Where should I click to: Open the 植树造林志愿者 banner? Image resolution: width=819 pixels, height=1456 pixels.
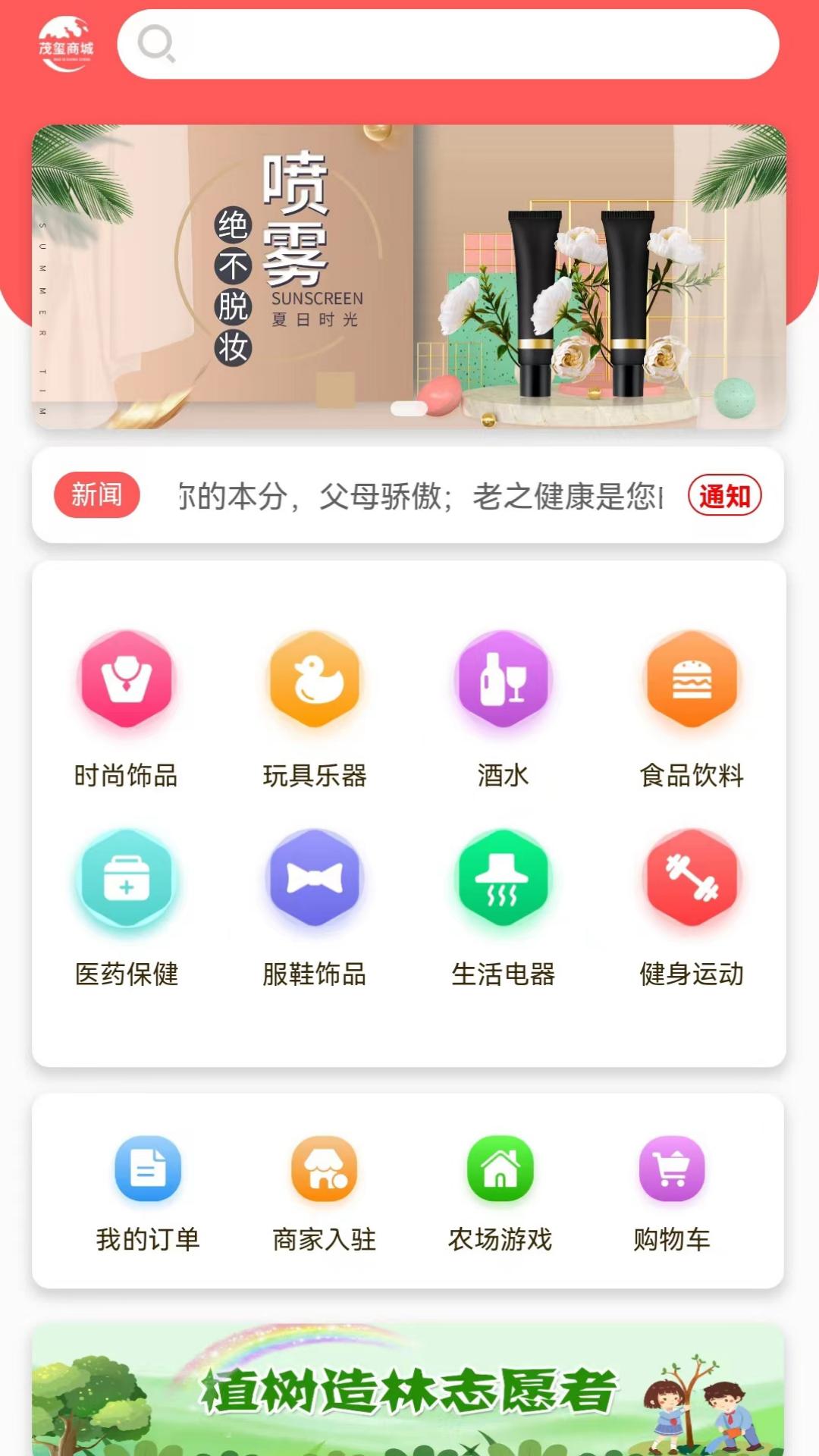(408, 1389)
